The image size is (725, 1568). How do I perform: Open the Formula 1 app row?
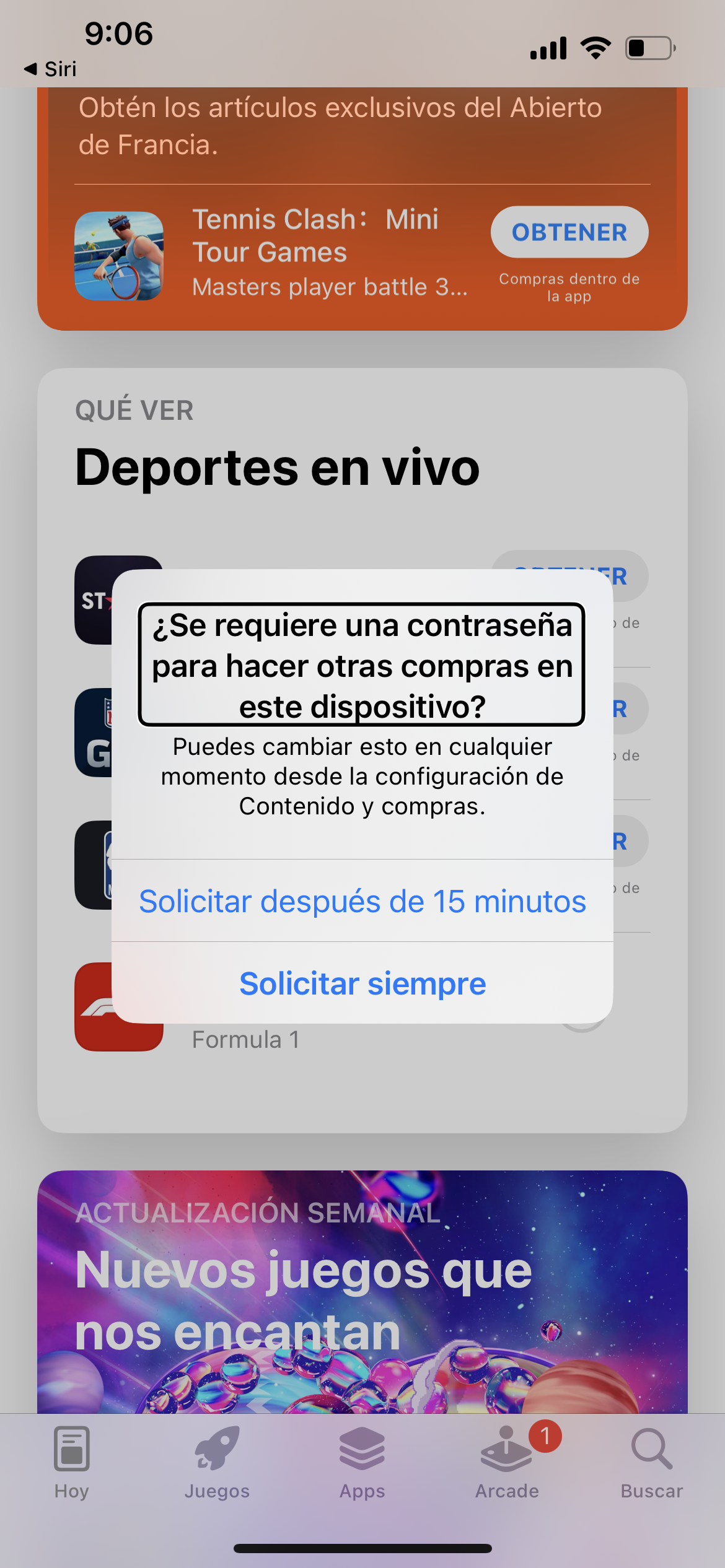point(245,1040)
